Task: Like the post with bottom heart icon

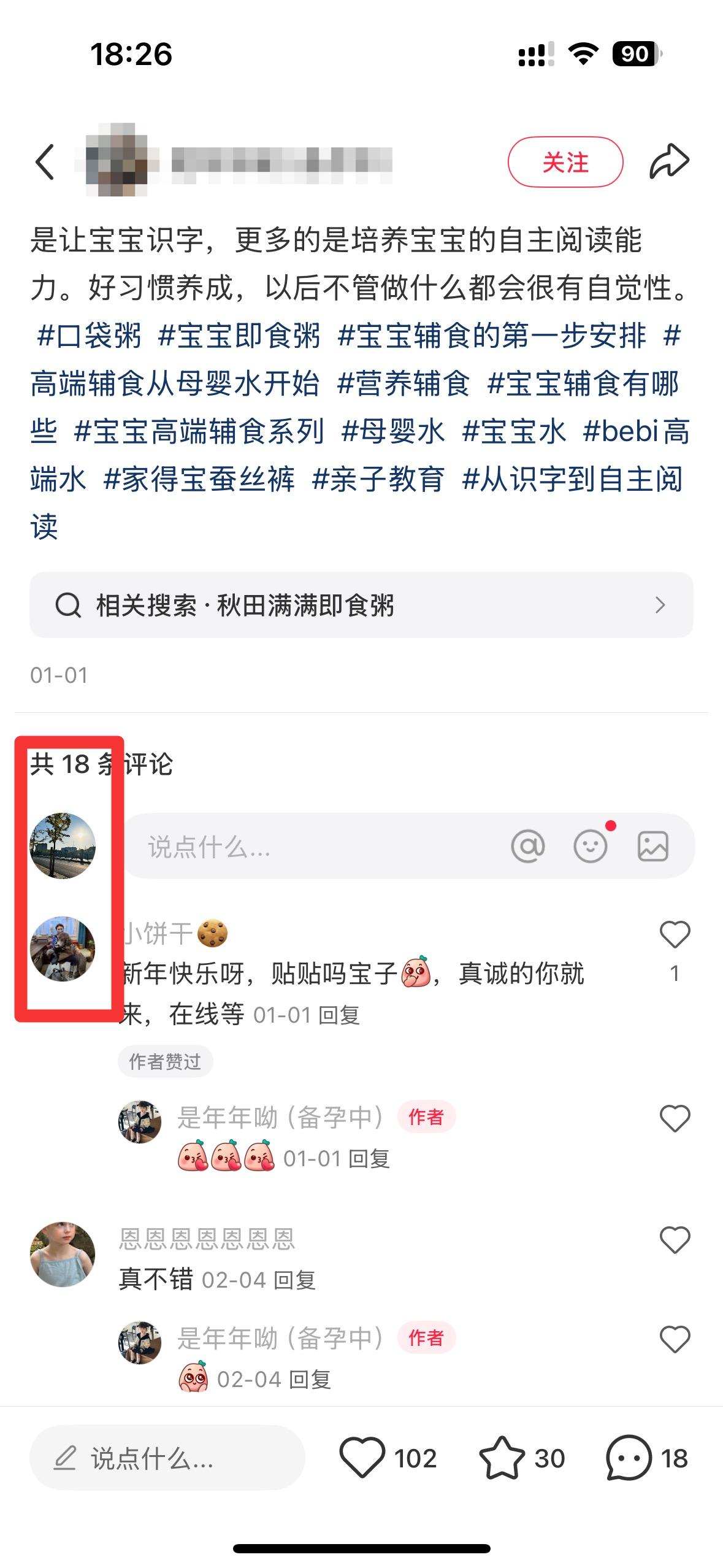Action: tap(362, 1458)
